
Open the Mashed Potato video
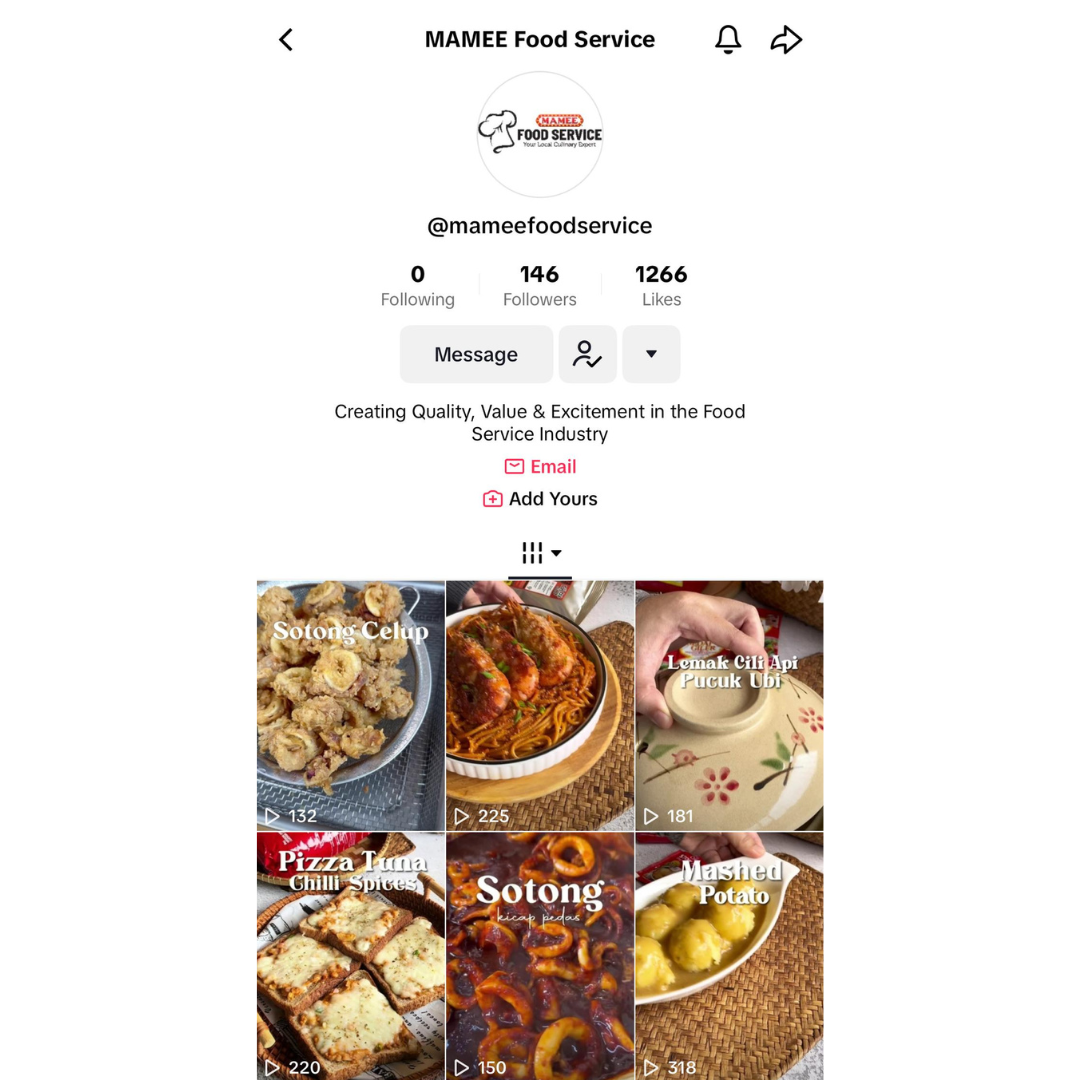[729, 956]
